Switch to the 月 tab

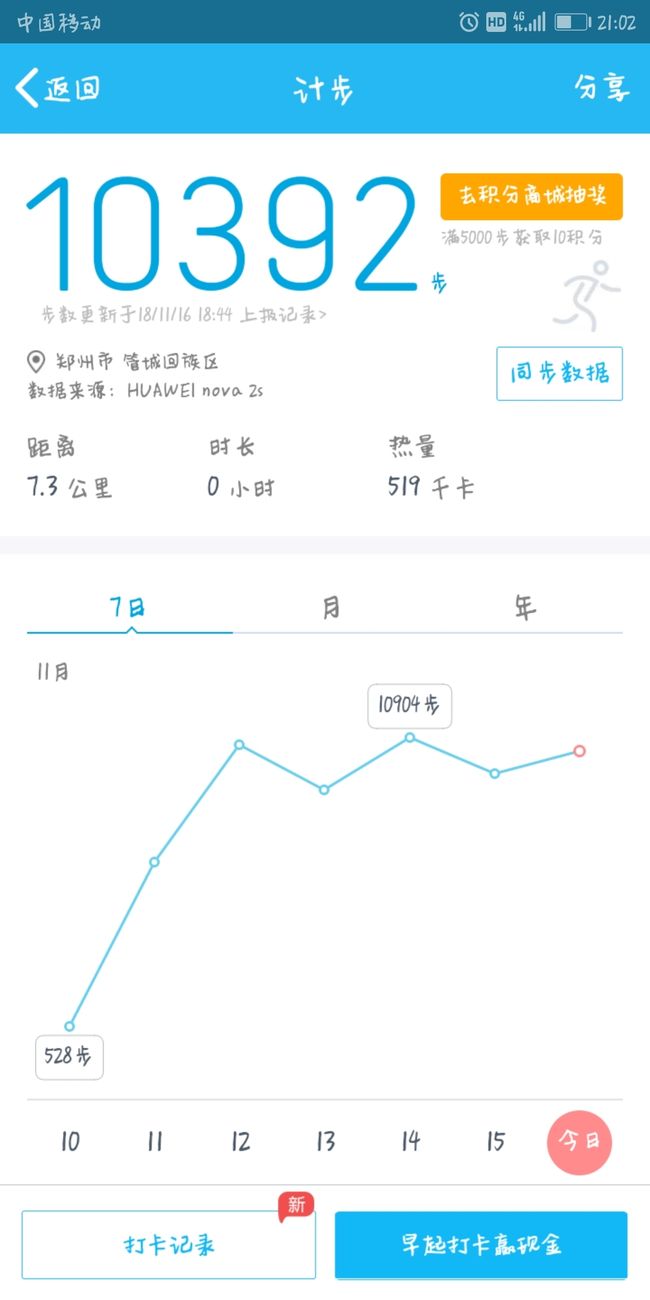click(331, 607)
